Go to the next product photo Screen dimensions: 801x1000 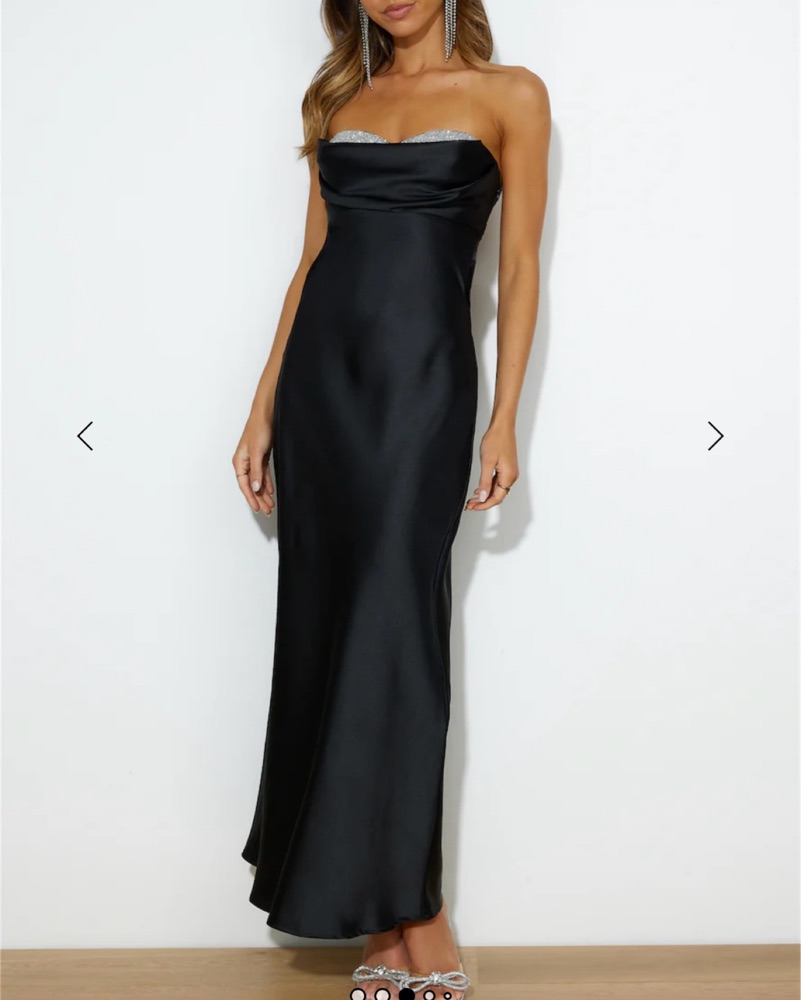(715, 436)
